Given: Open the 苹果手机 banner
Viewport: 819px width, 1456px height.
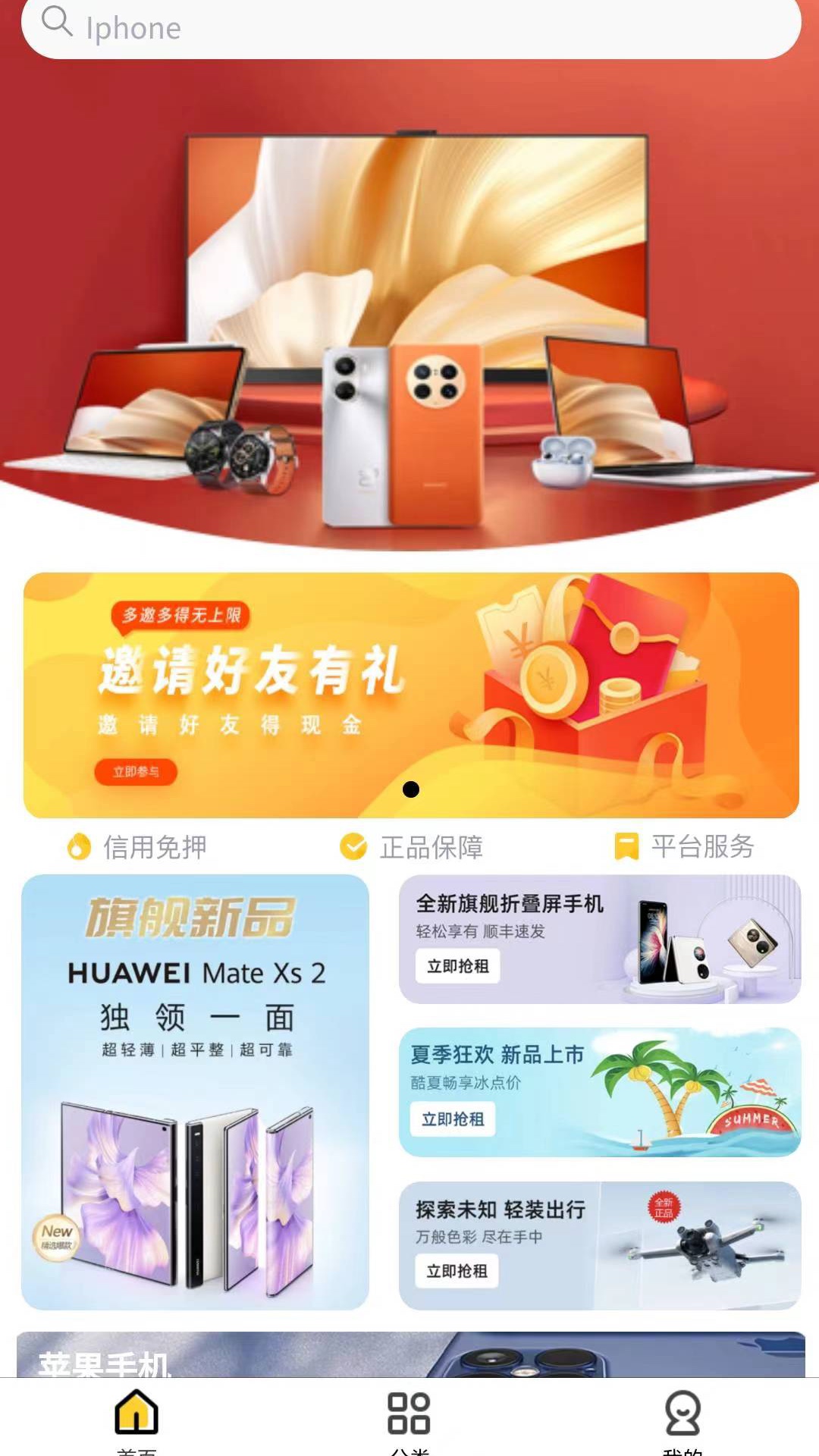Looking at the screenshot, I should coord(409,1356).
